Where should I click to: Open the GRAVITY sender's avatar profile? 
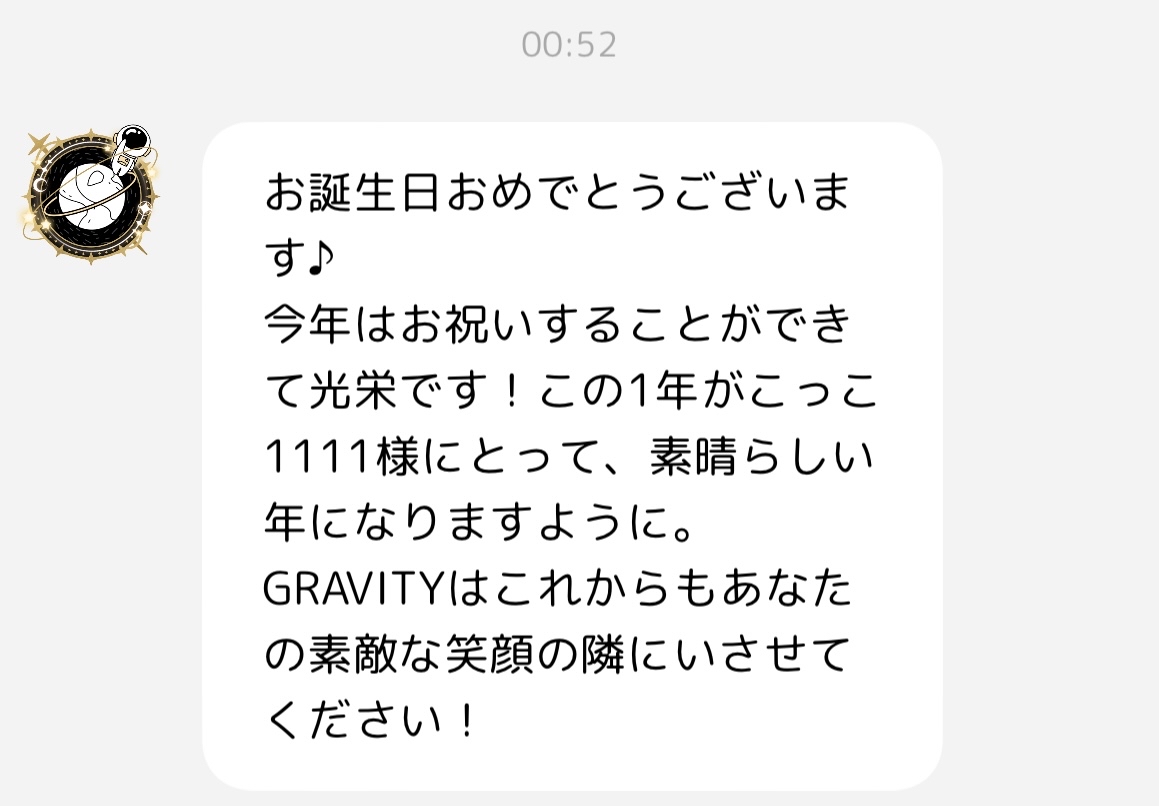90,193
